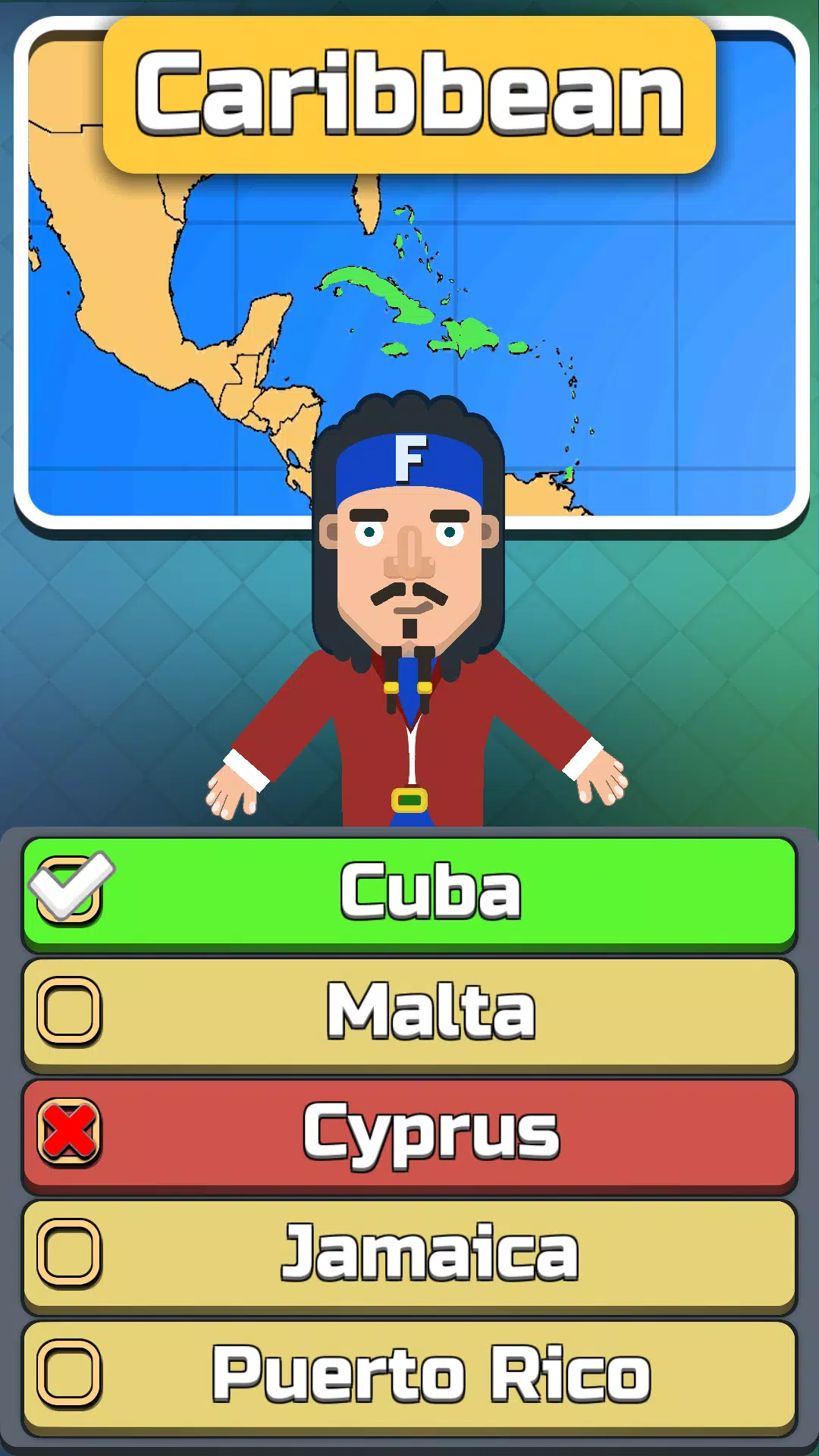819x1456 pixels.
Task: Select the Cuba answer
Action: tap(409, 892)
